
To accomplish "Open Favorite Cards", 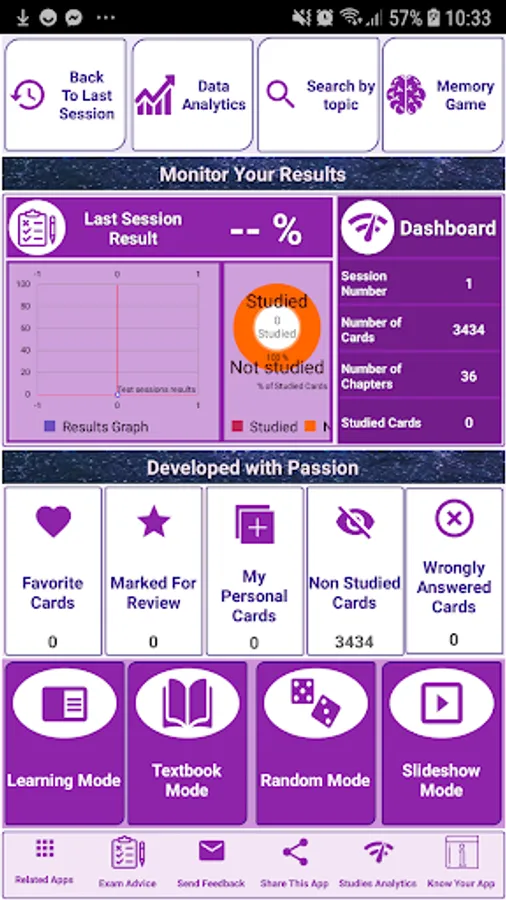I will click(x=53, y=571).
